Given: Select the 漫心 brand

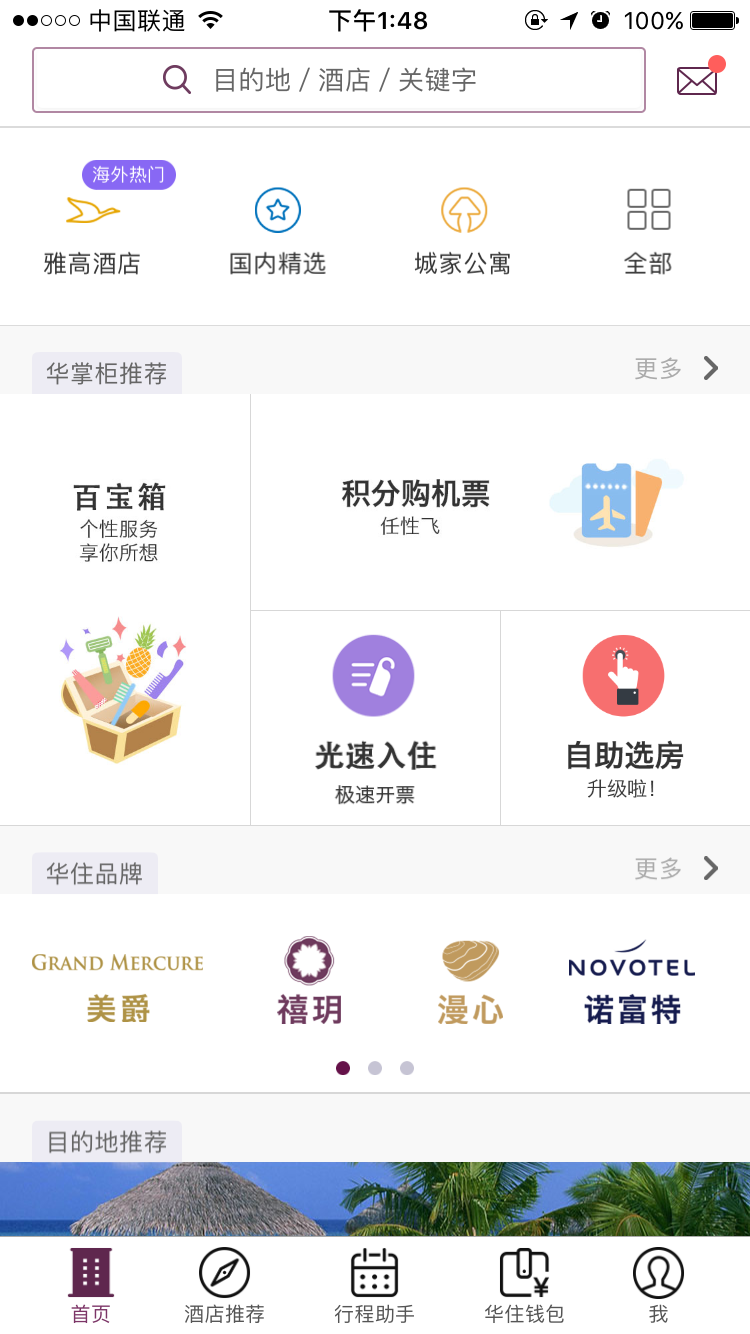Looking at the screenshot, I should click(x=470, y=982).
